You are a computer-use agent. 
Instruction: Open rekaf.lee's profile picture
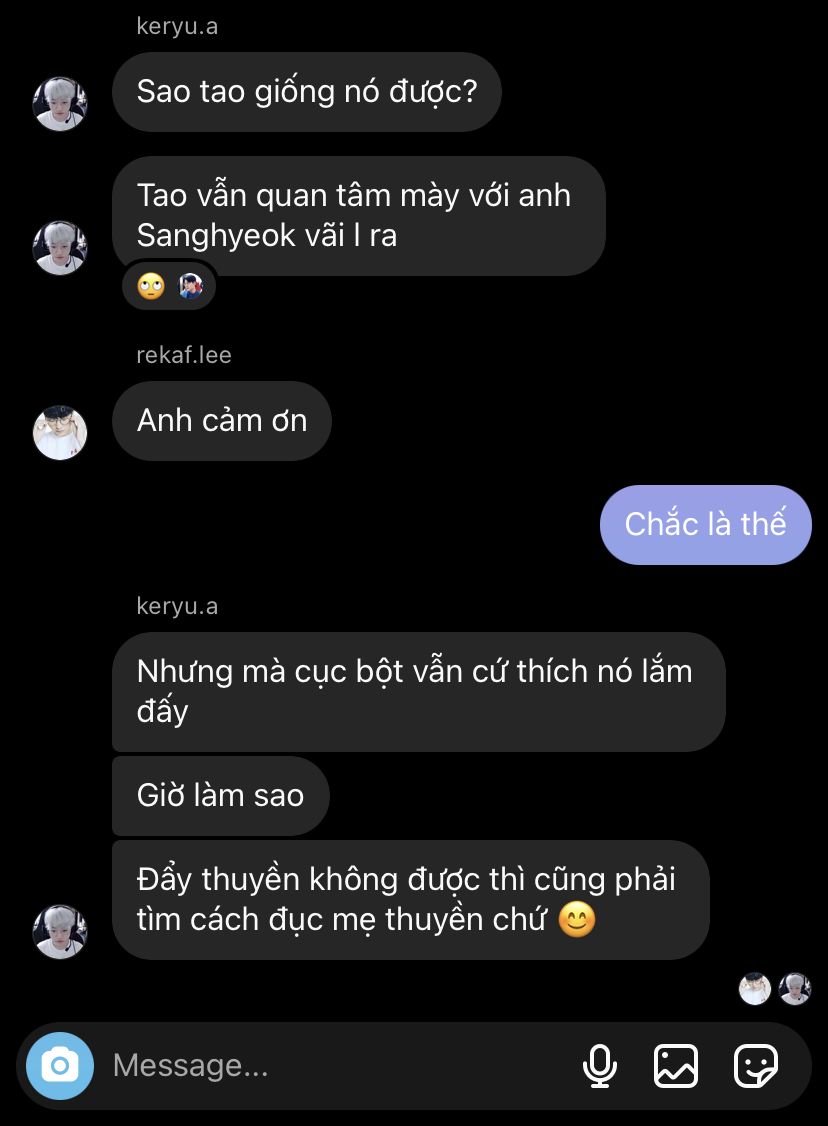point(60,432)
